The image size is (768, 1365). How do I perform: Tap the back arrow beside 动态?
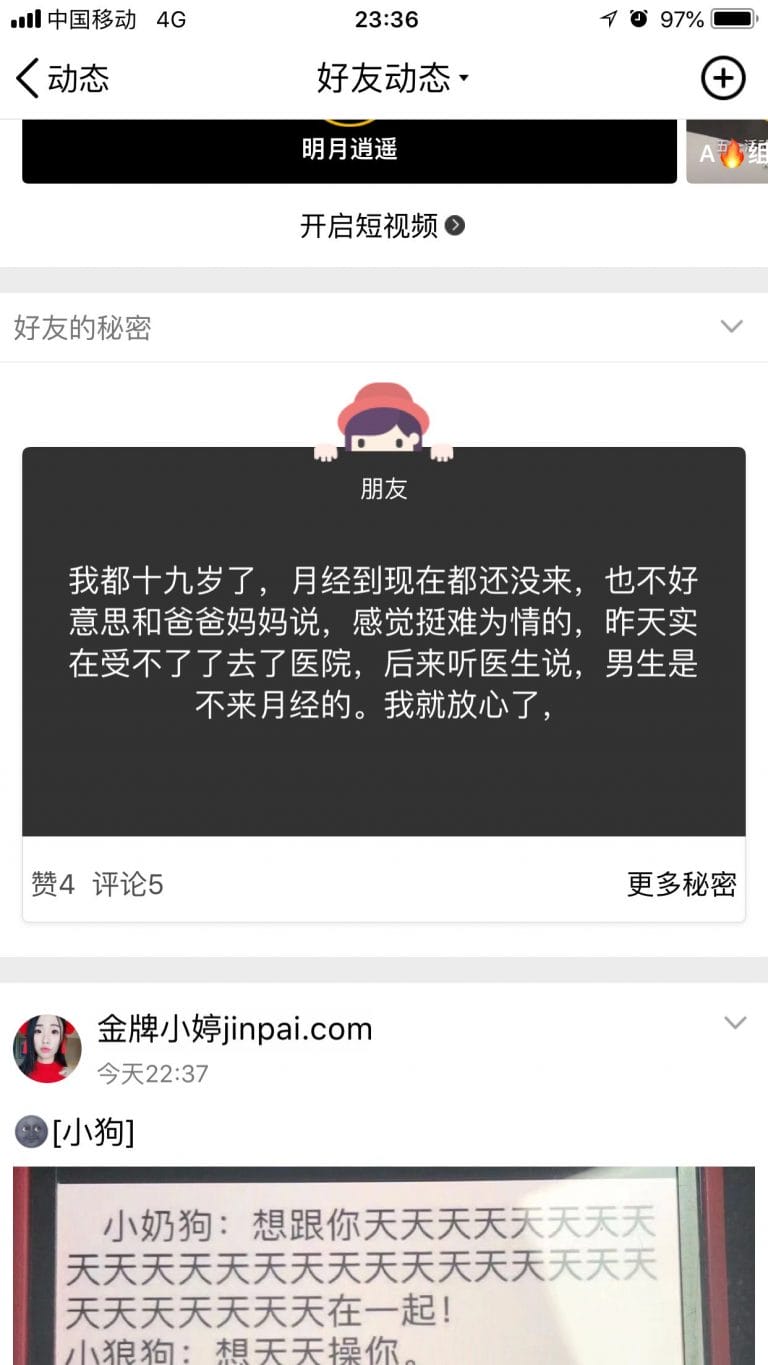[x=25, y=78]
